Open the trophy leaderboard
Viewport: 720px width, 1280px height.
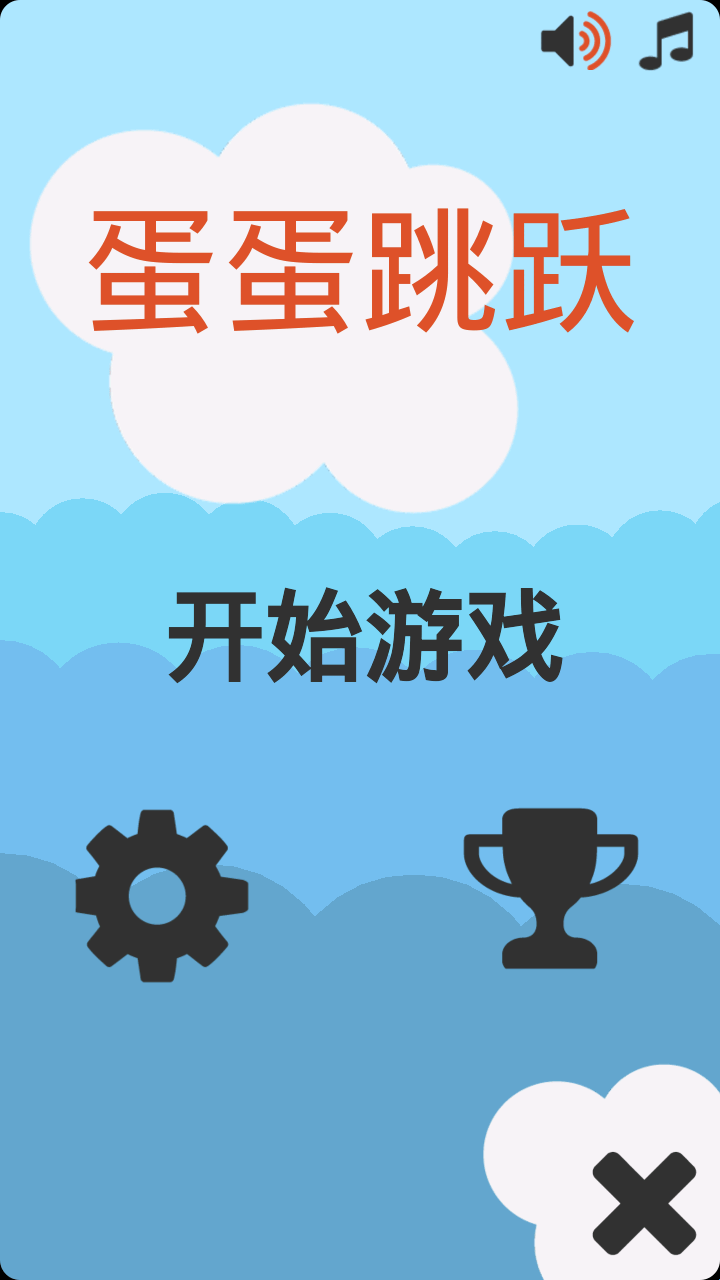coord(550,888)
